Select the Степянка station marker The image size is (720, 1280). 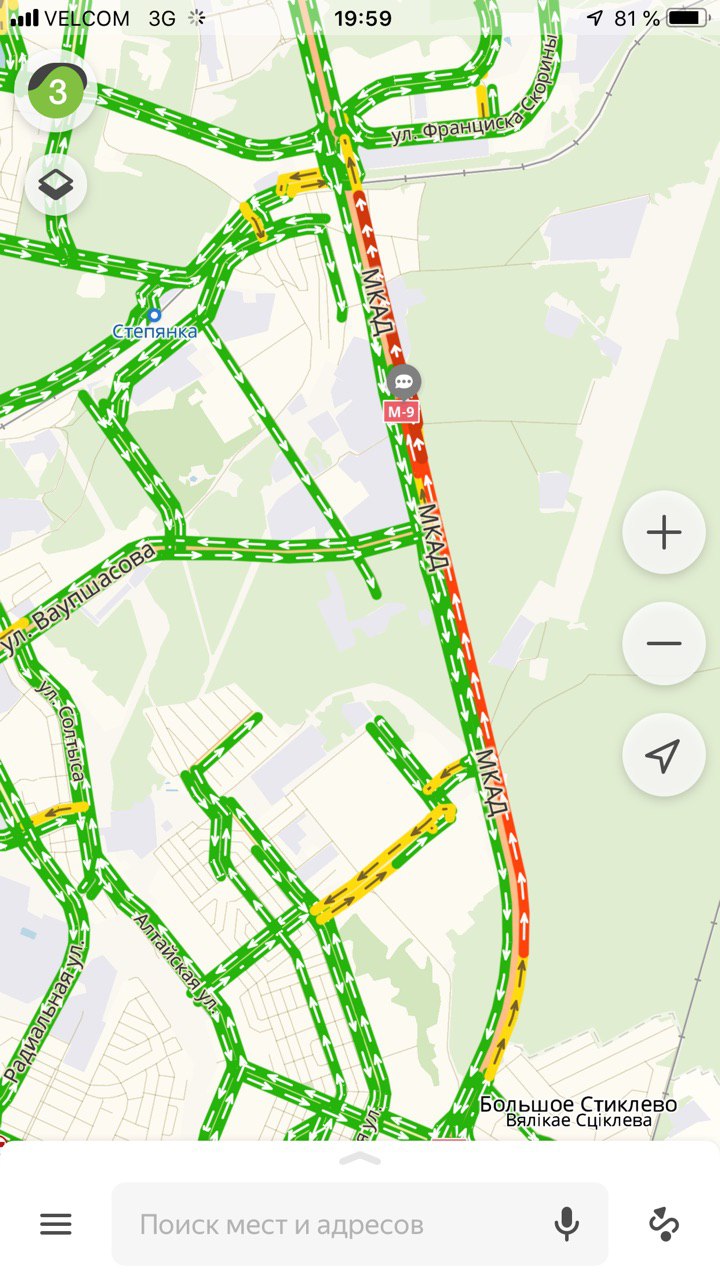(154, 316)
